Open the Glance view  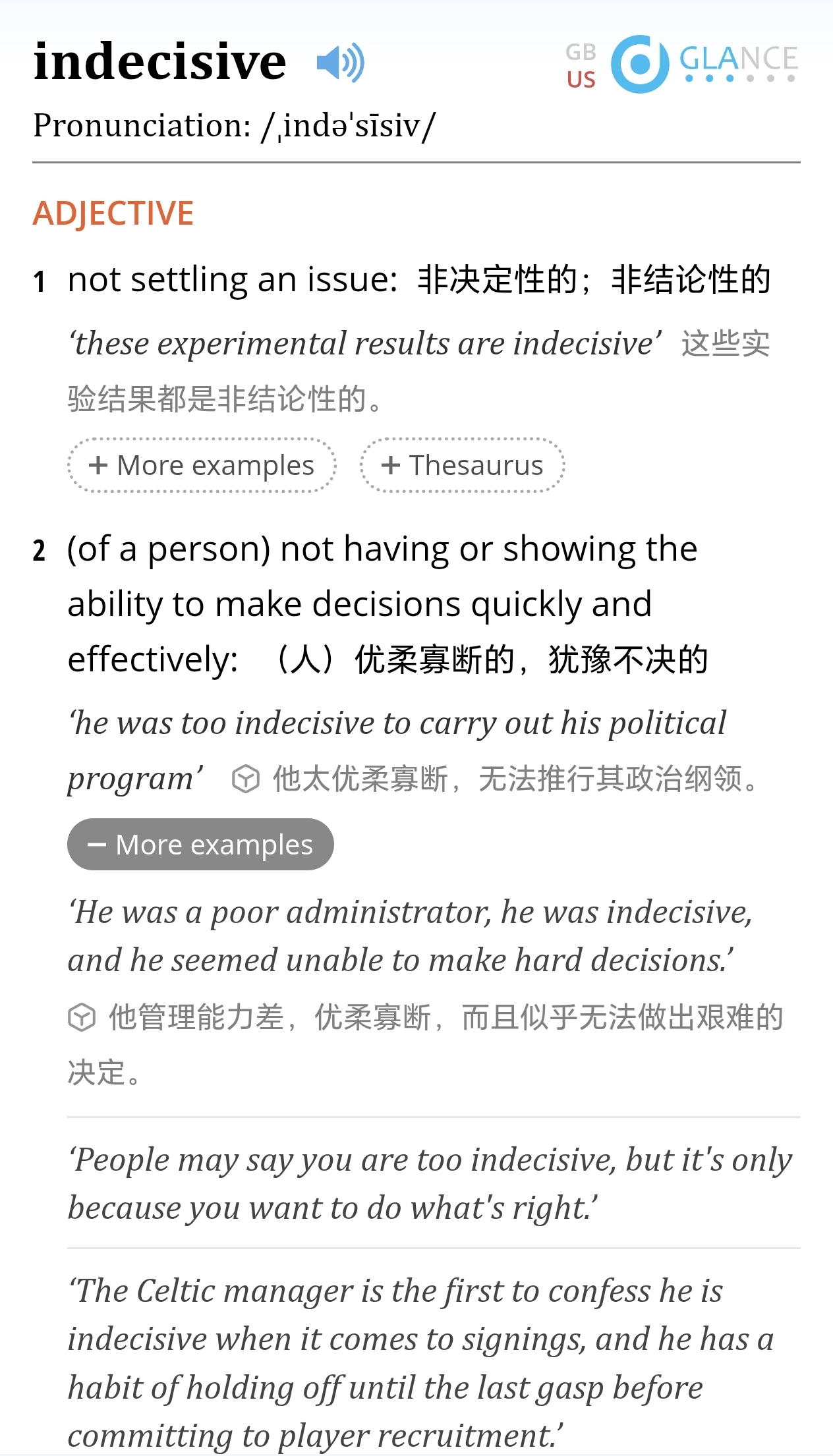point(704,64)
